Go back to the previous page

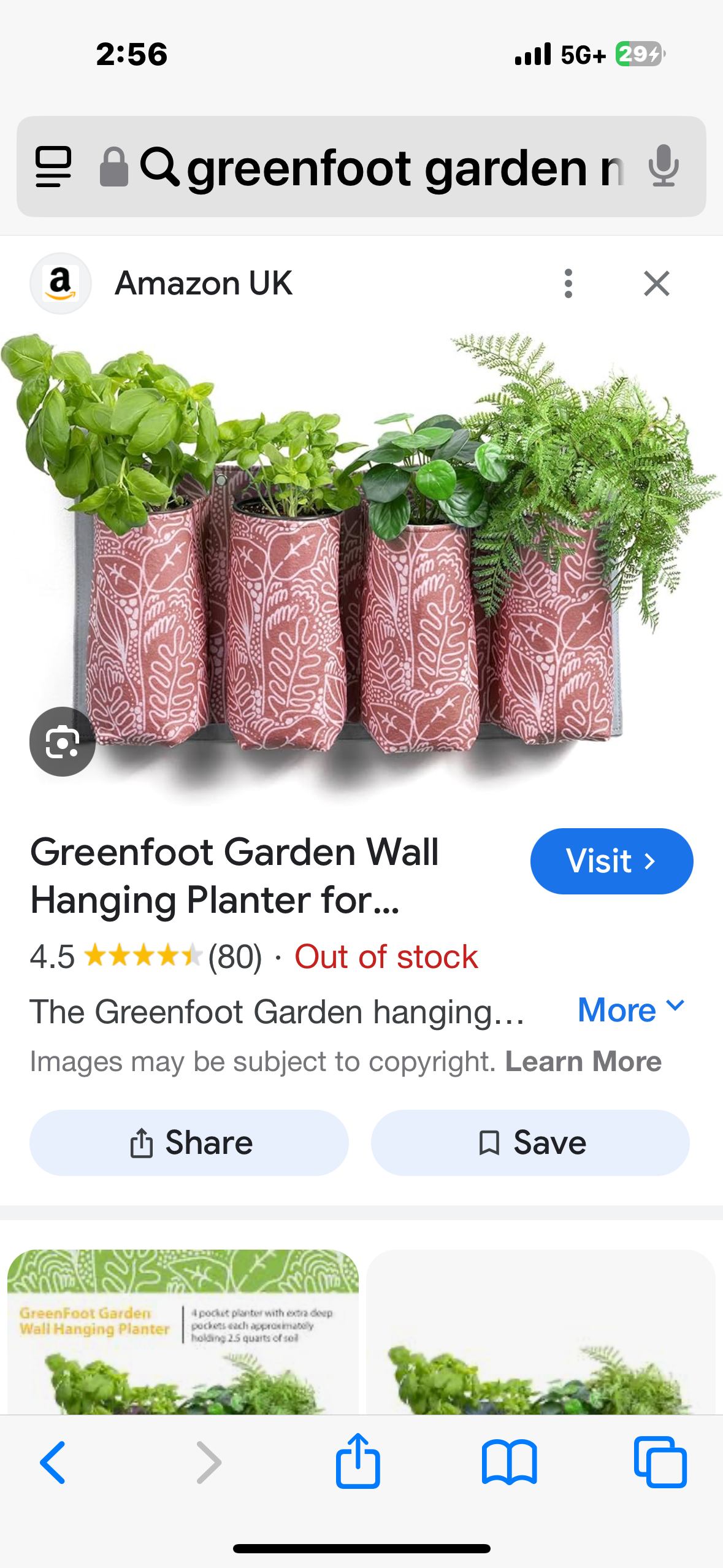53,1462
